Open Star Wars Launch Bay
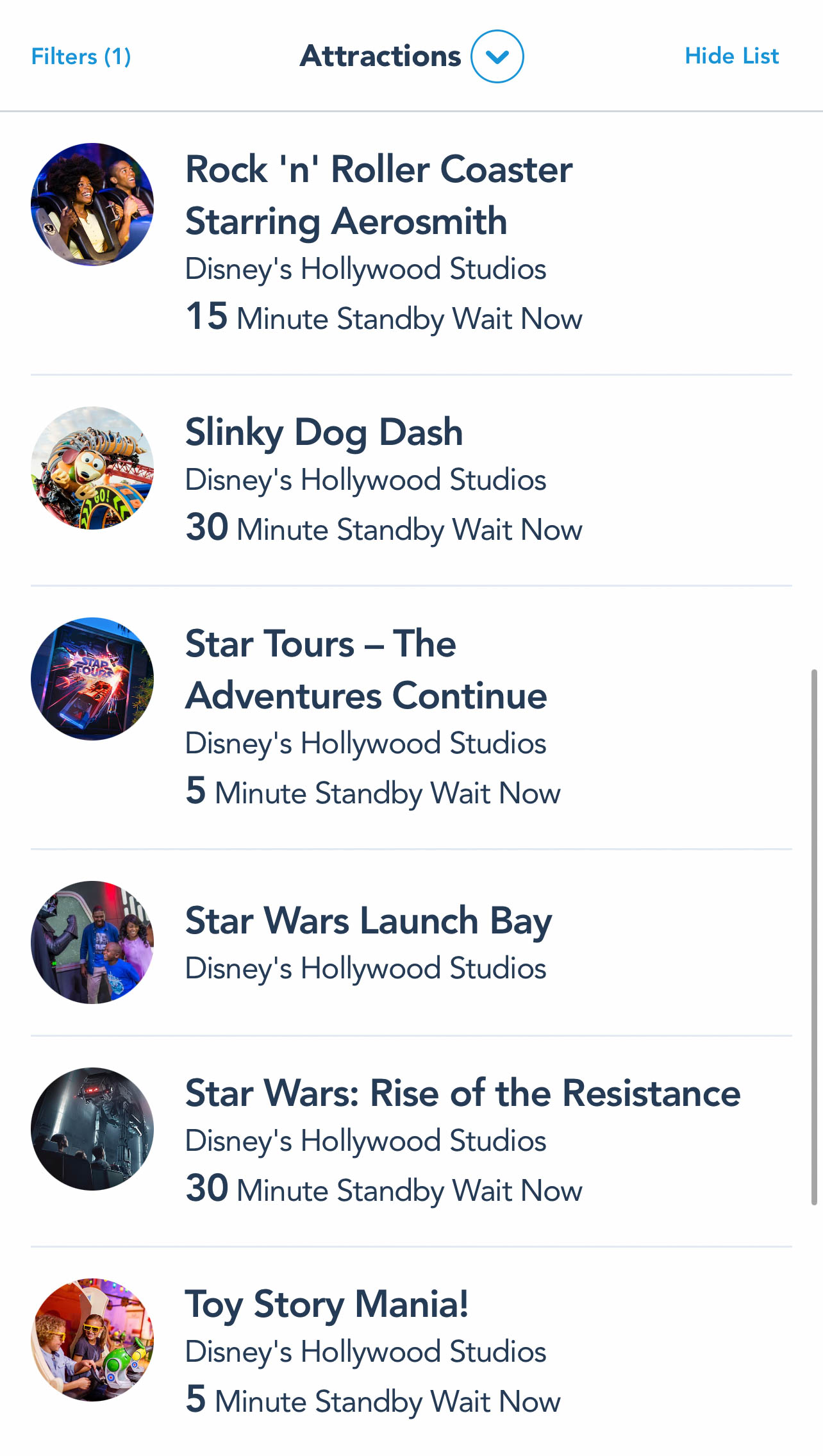 [369, 921]
